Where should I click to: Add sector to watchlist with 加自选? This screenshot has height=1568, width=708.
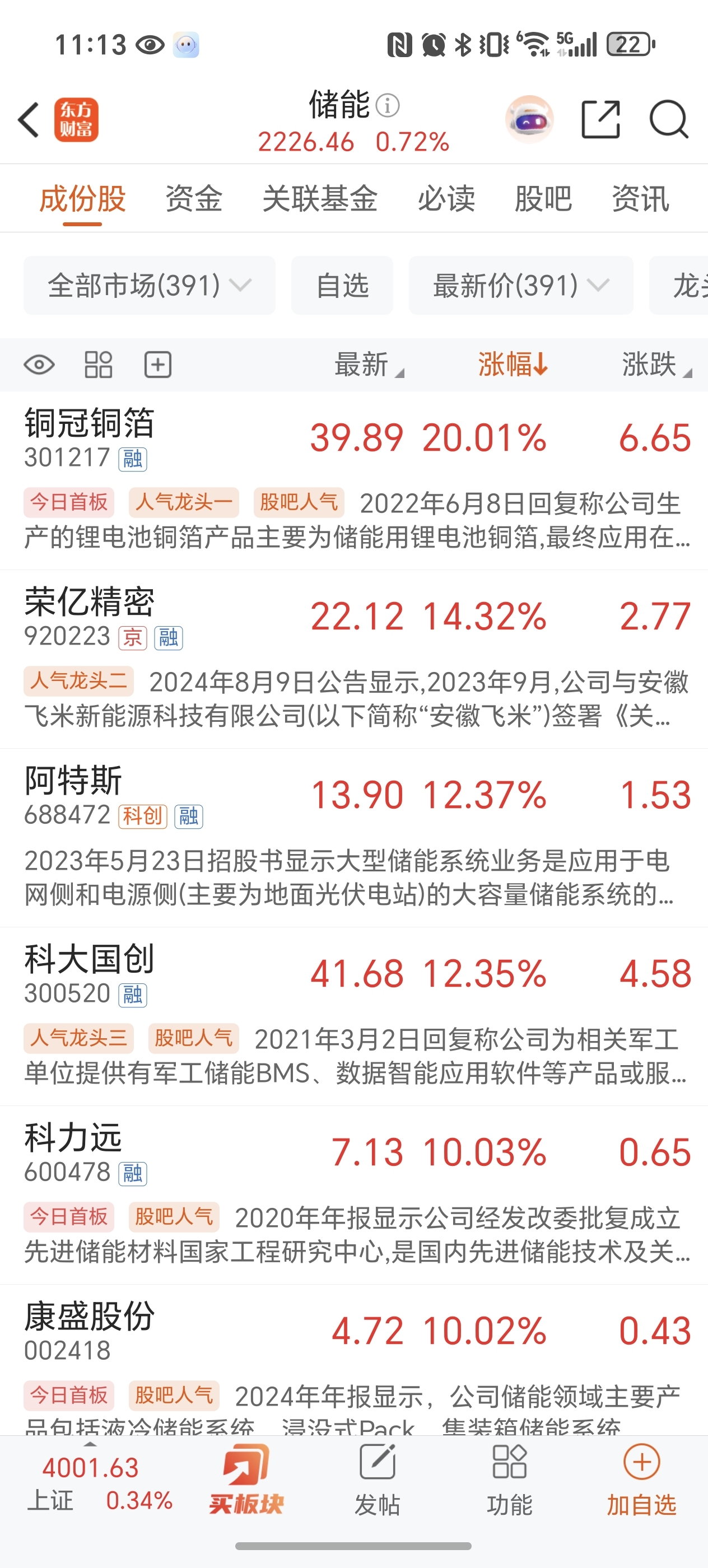[642, 1480]
